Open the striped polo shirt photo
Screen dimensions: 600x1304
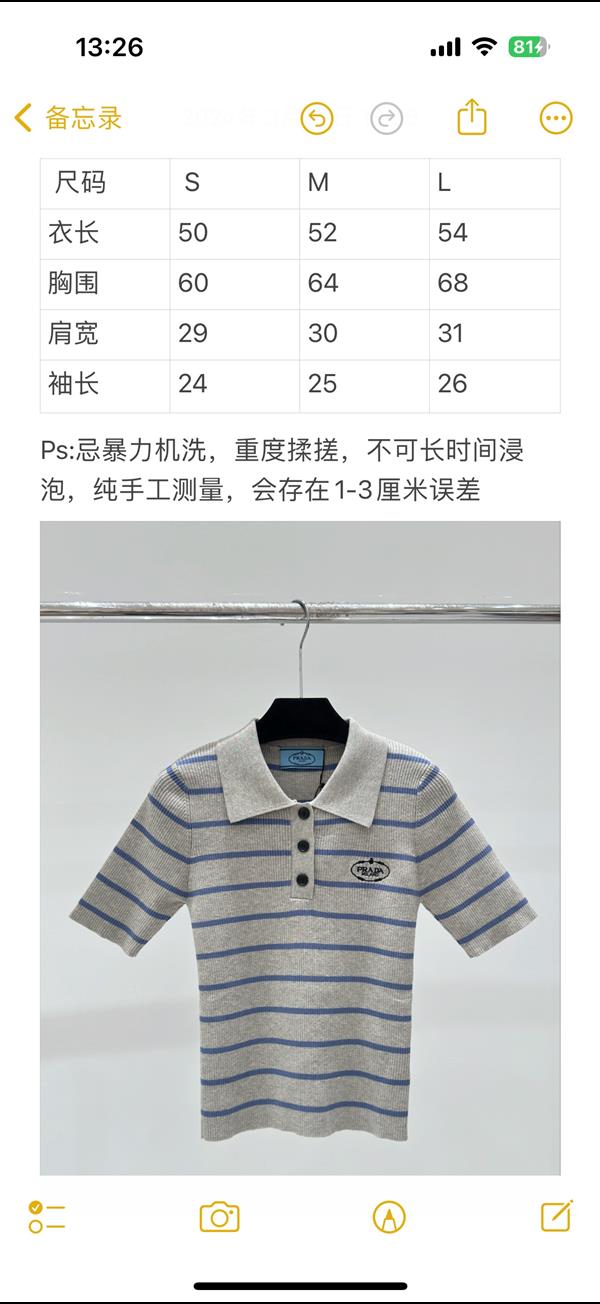pos(300,848)
